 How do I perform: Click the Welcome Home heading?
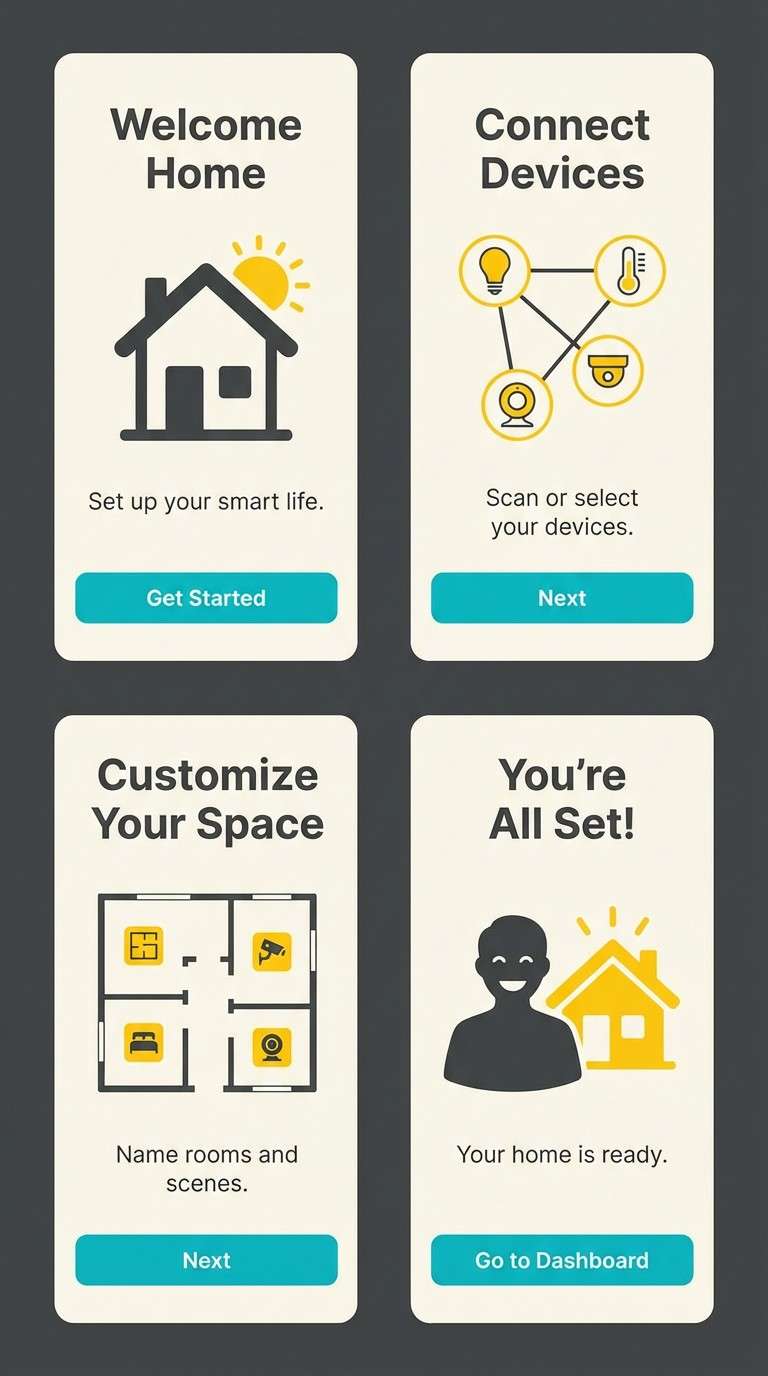(x=205, y=148)
